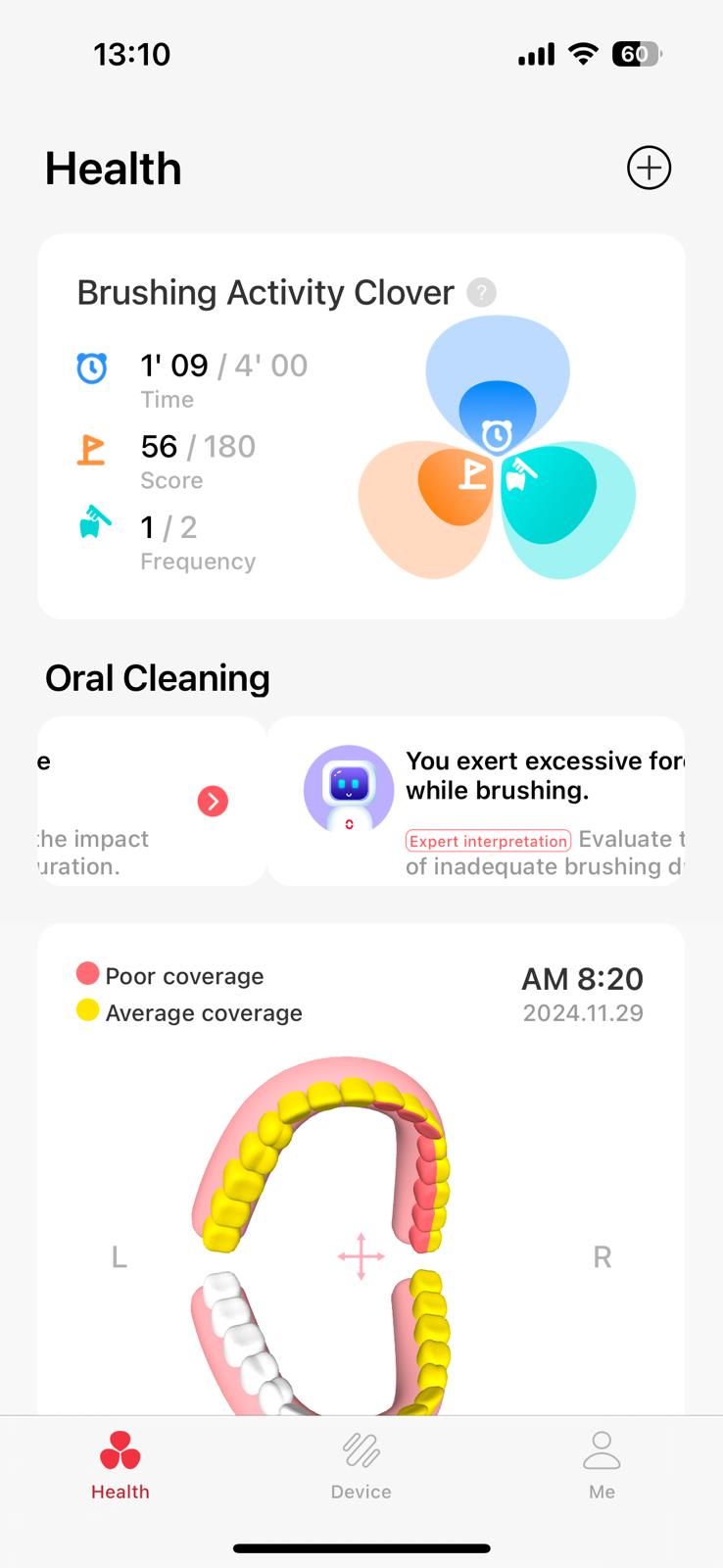Tap the move control on the teeth model
Viewport: 723px width, 1568px height.
361,1256
